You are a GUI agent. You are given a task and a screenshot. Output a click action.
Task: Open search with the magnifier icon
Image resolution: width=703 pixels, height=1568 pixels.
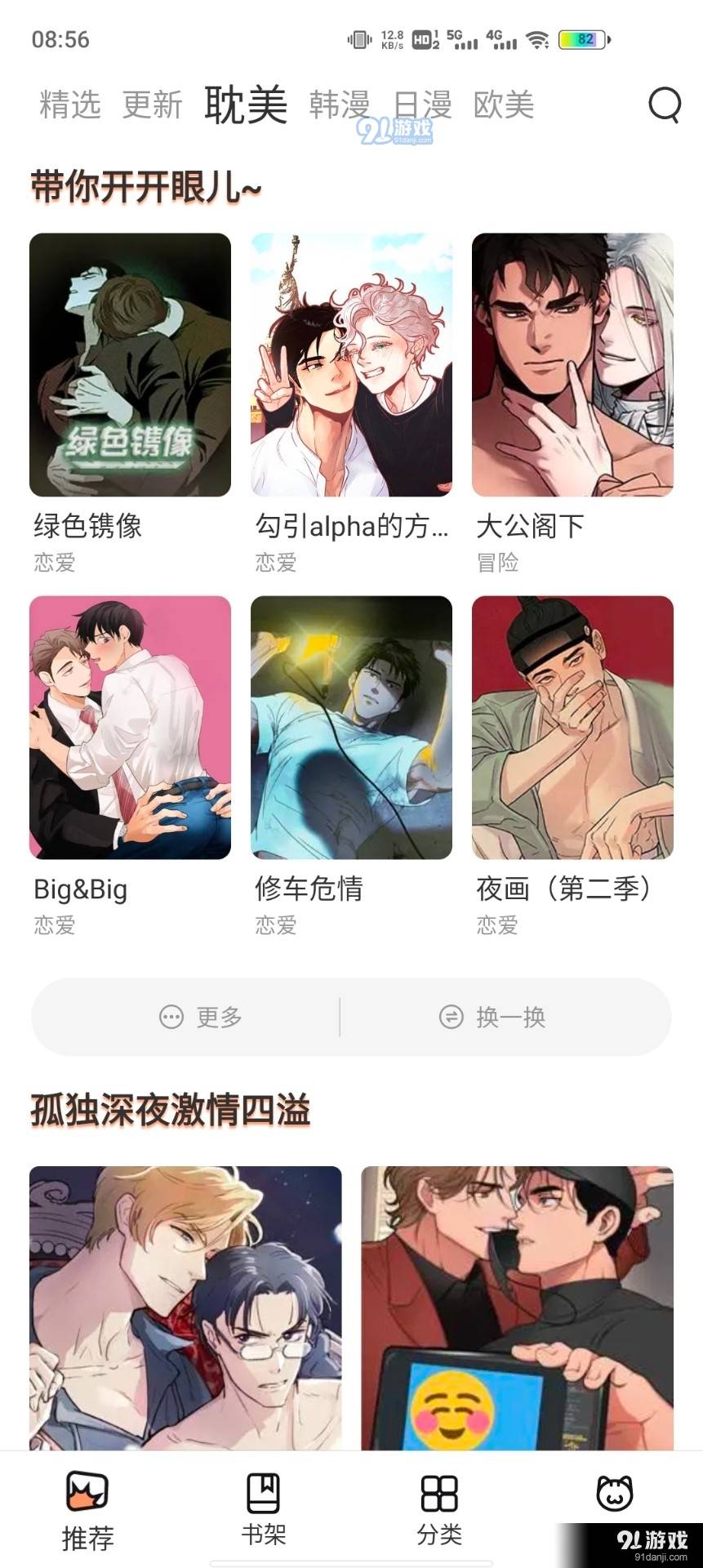[665, 106]
